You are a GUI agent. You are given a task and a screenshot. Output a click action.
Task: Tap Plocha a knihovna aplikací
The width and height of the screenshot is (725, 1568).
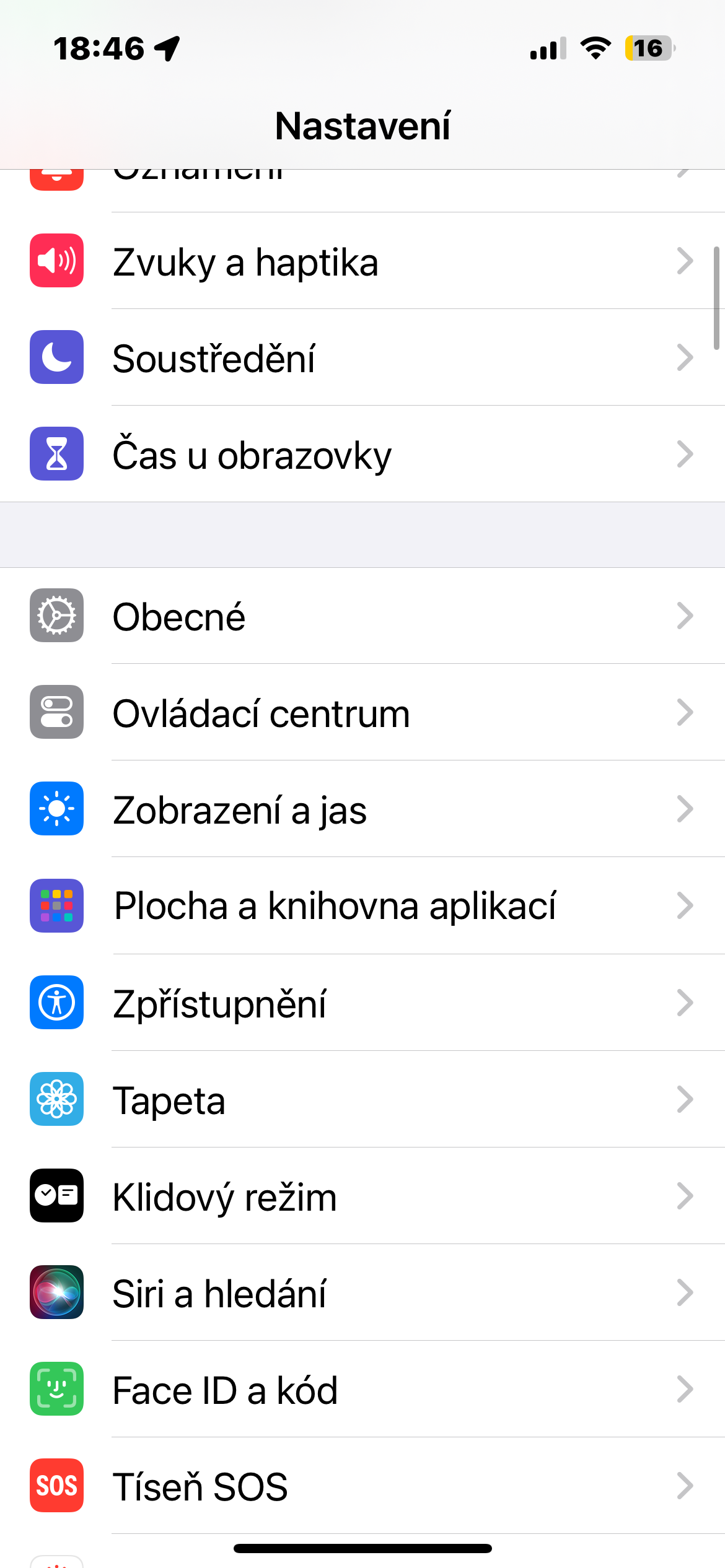362,906
